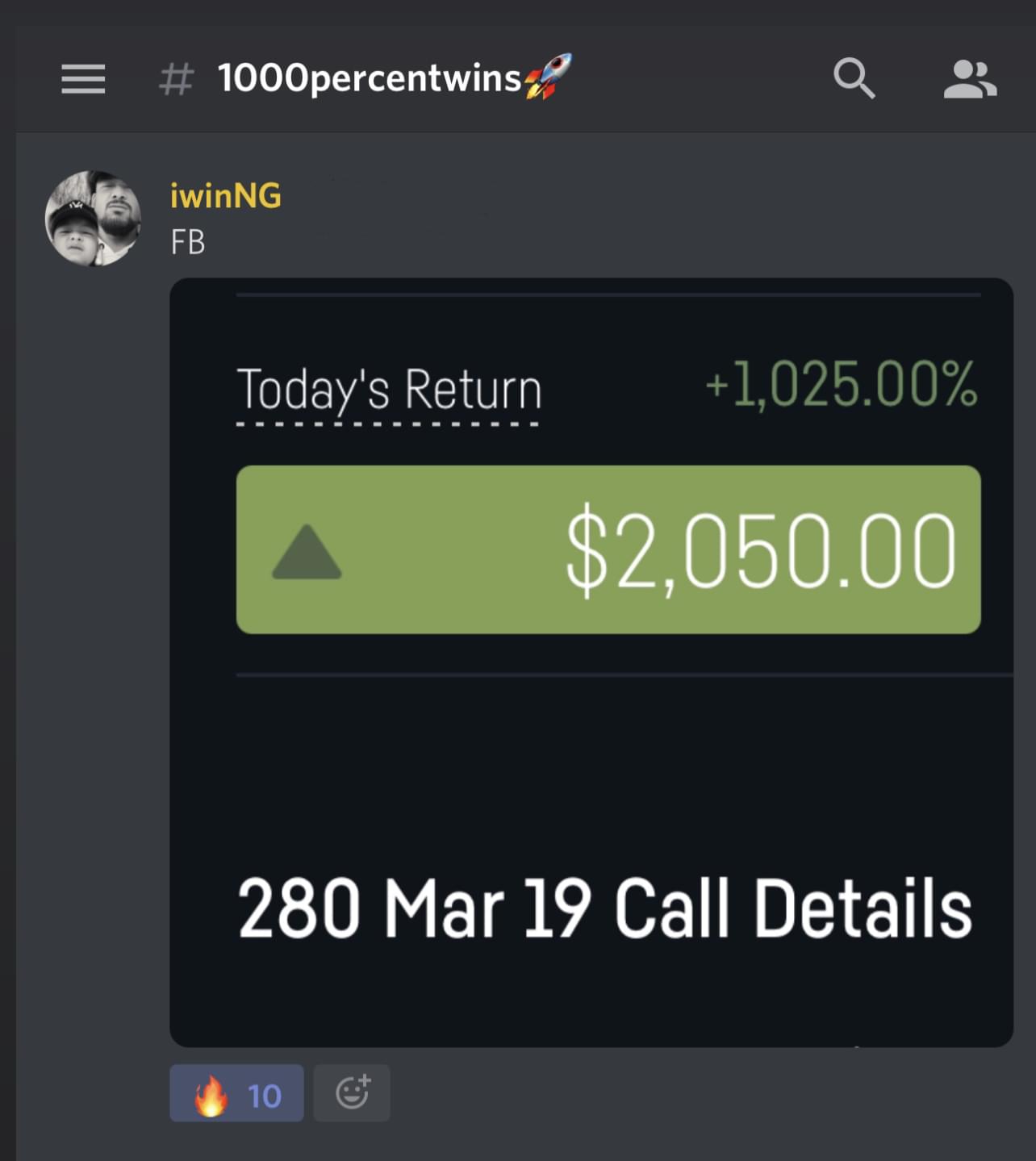Open the attached FB trade image
The height and width of the screenshot is (1161, 1036).
[591, 662]
